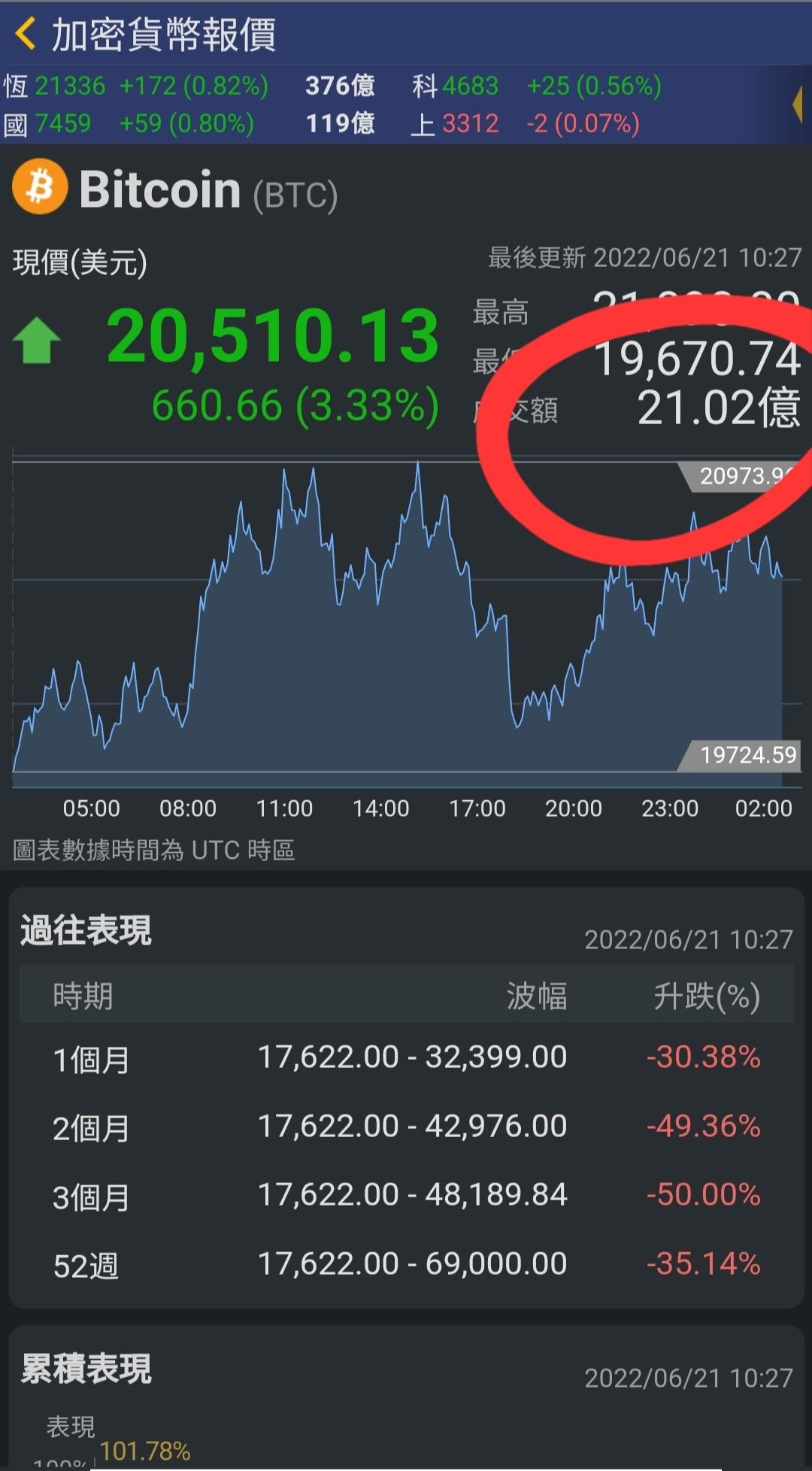
Task: Go back from crypto quotes page
Action: [x=26, y=35]
